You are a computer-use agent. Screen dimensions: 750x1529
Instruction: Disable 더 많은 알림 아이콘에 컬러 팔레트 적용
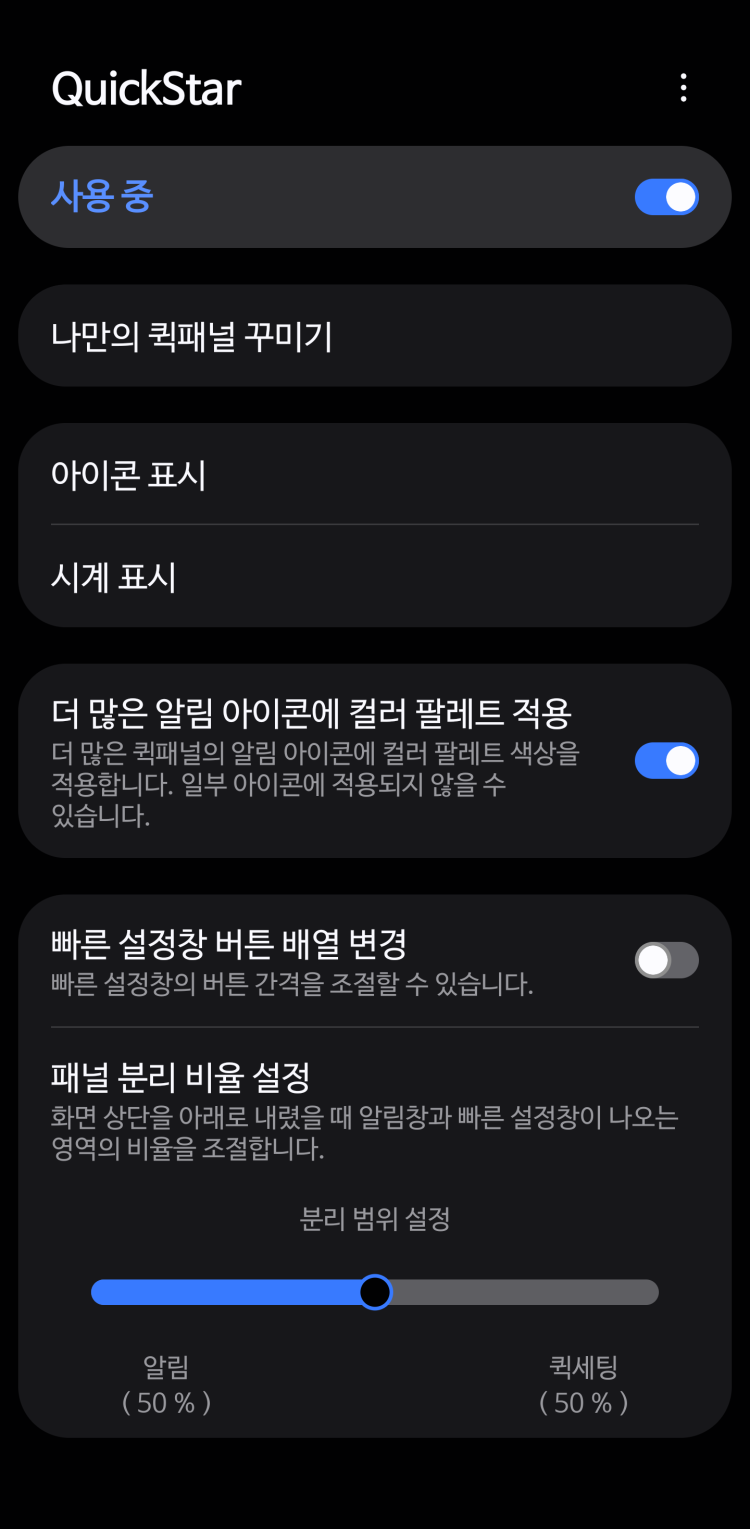tap(666, 761)
